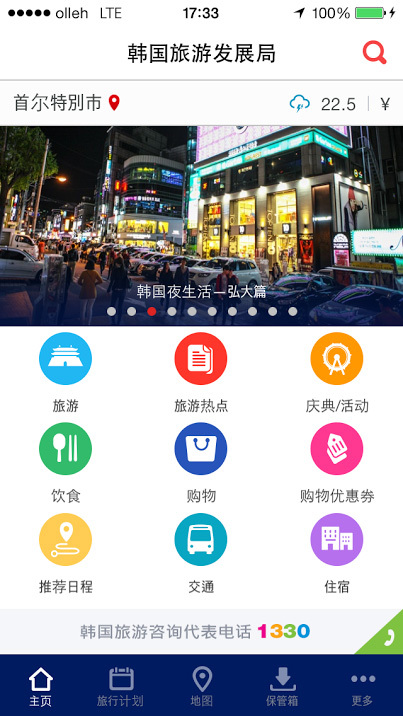Open the 购物 category

pyautogui.click(x=201, y=463)
